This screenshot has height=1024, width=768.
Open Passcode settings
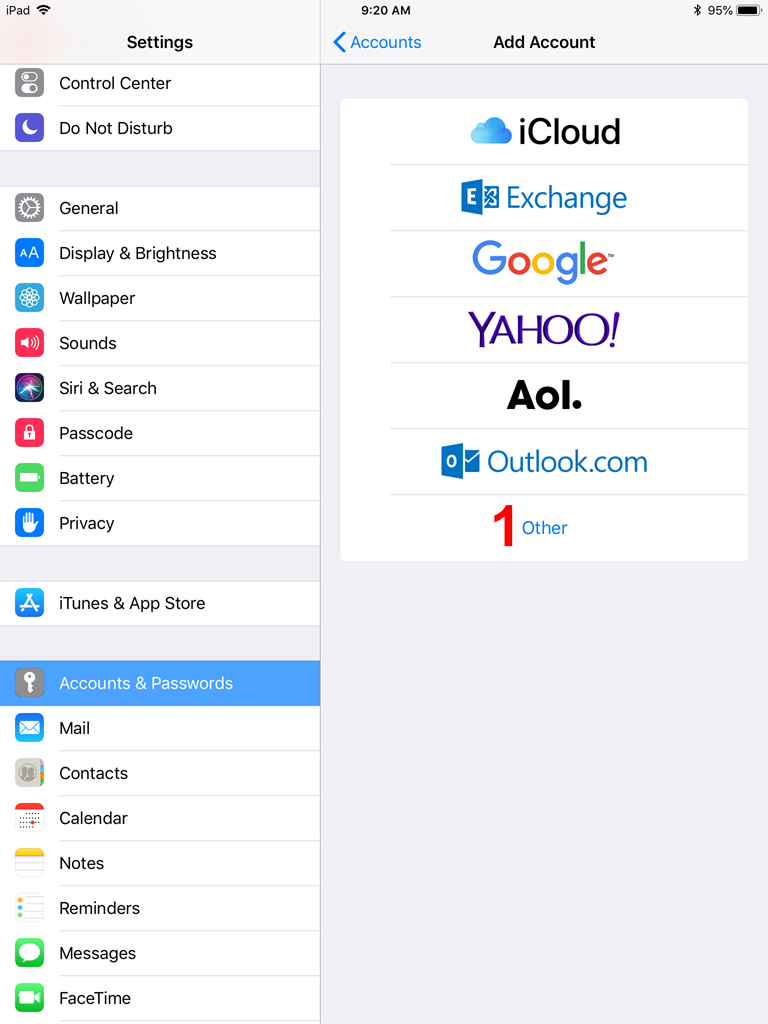point(96,433)
